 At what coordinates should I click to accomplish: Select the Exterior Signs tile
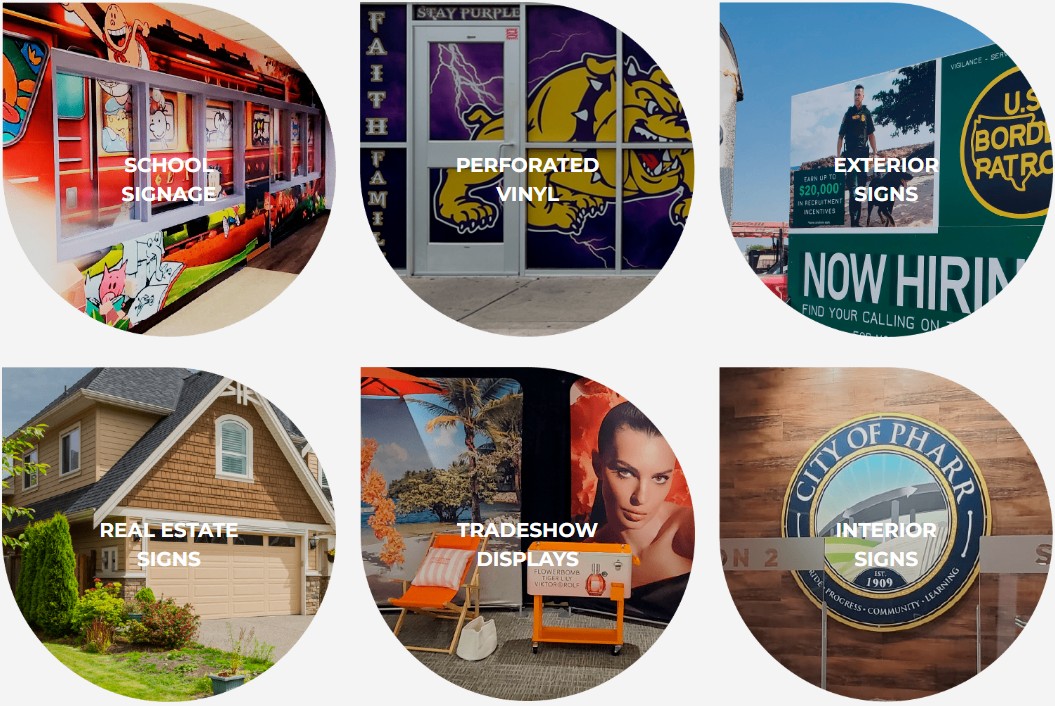886,179
